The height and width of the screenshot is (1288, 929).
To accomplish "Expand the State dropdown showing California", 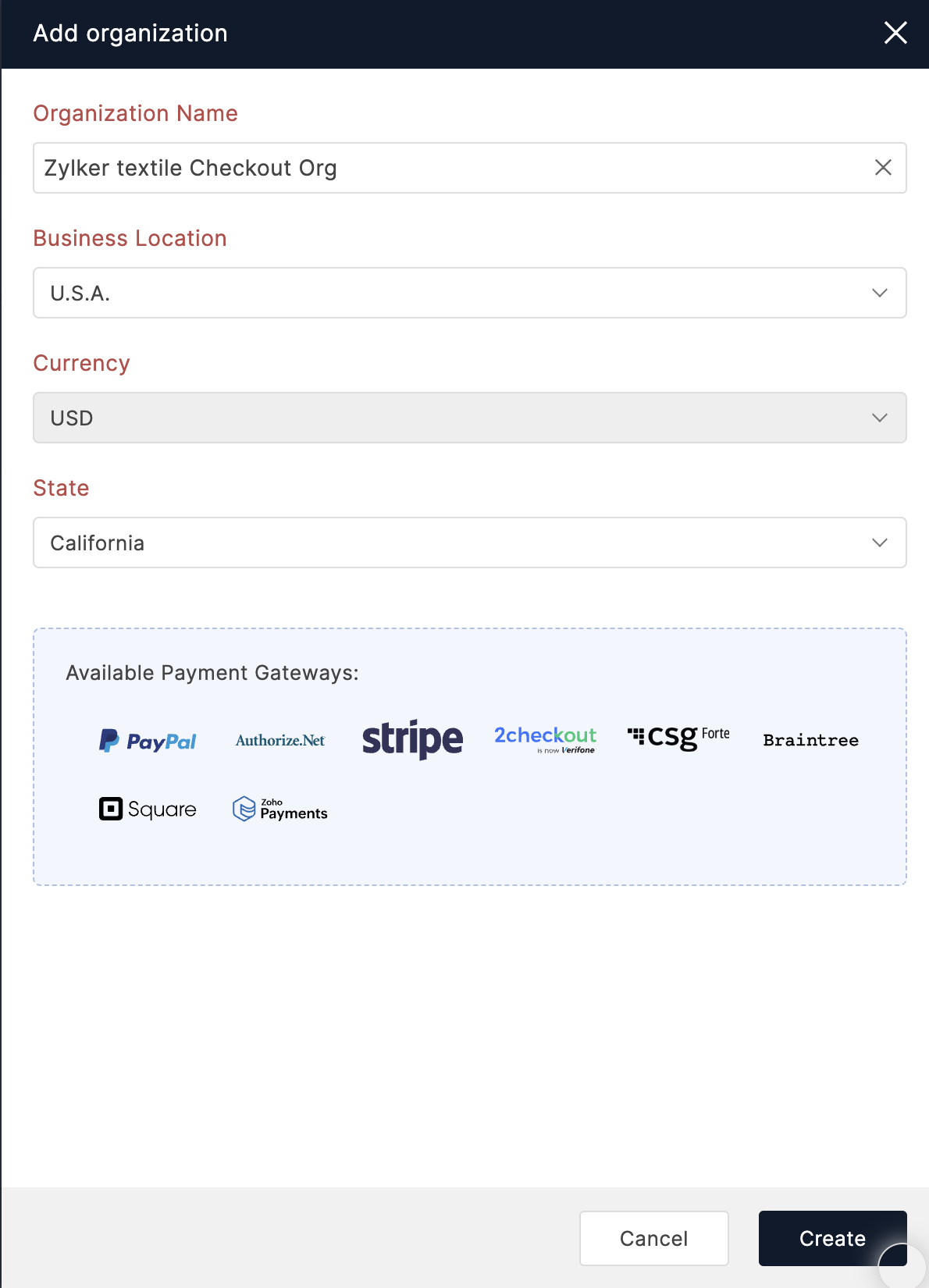I will click(469, 543).
